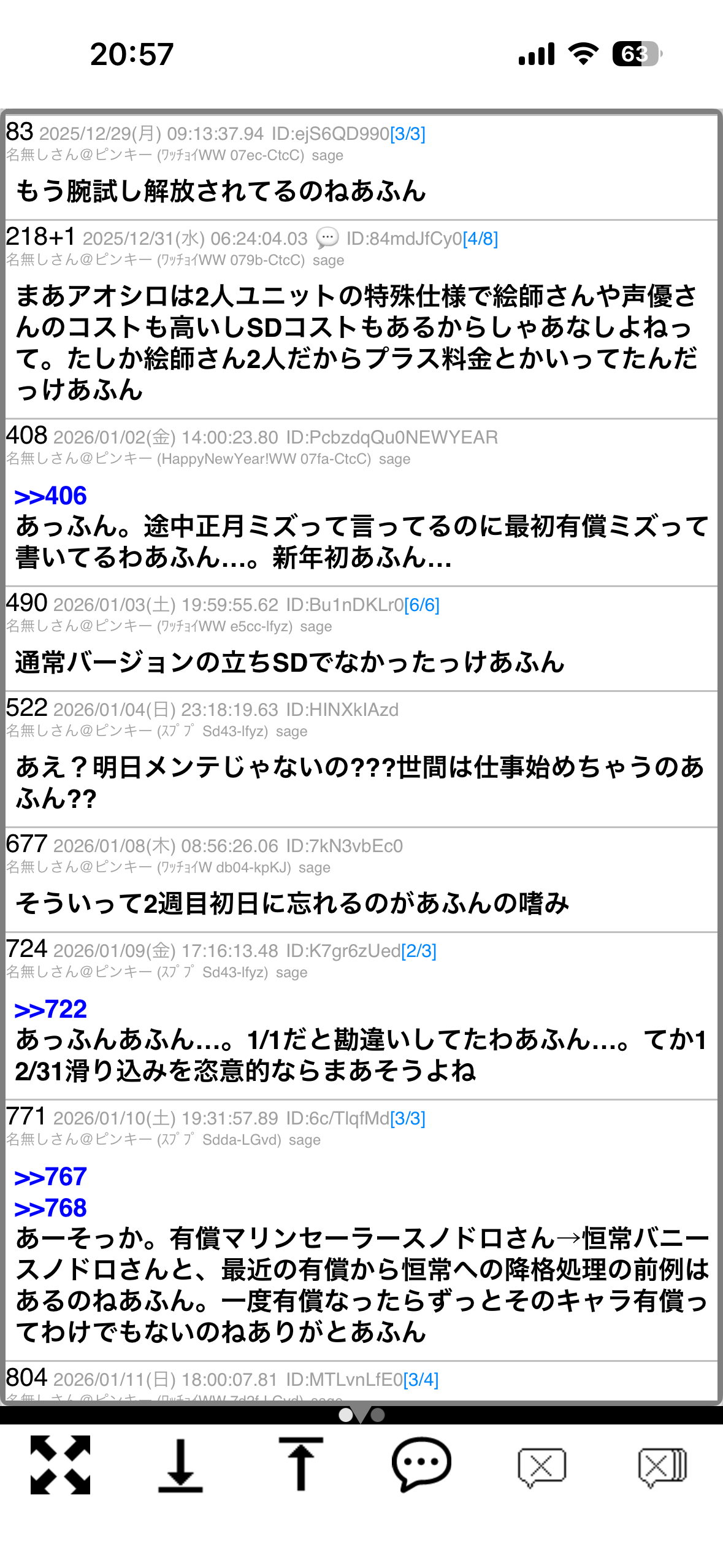Select post number 677
Image resolution: width=723 pixels, height=1568 pixels.
[26, 844]
